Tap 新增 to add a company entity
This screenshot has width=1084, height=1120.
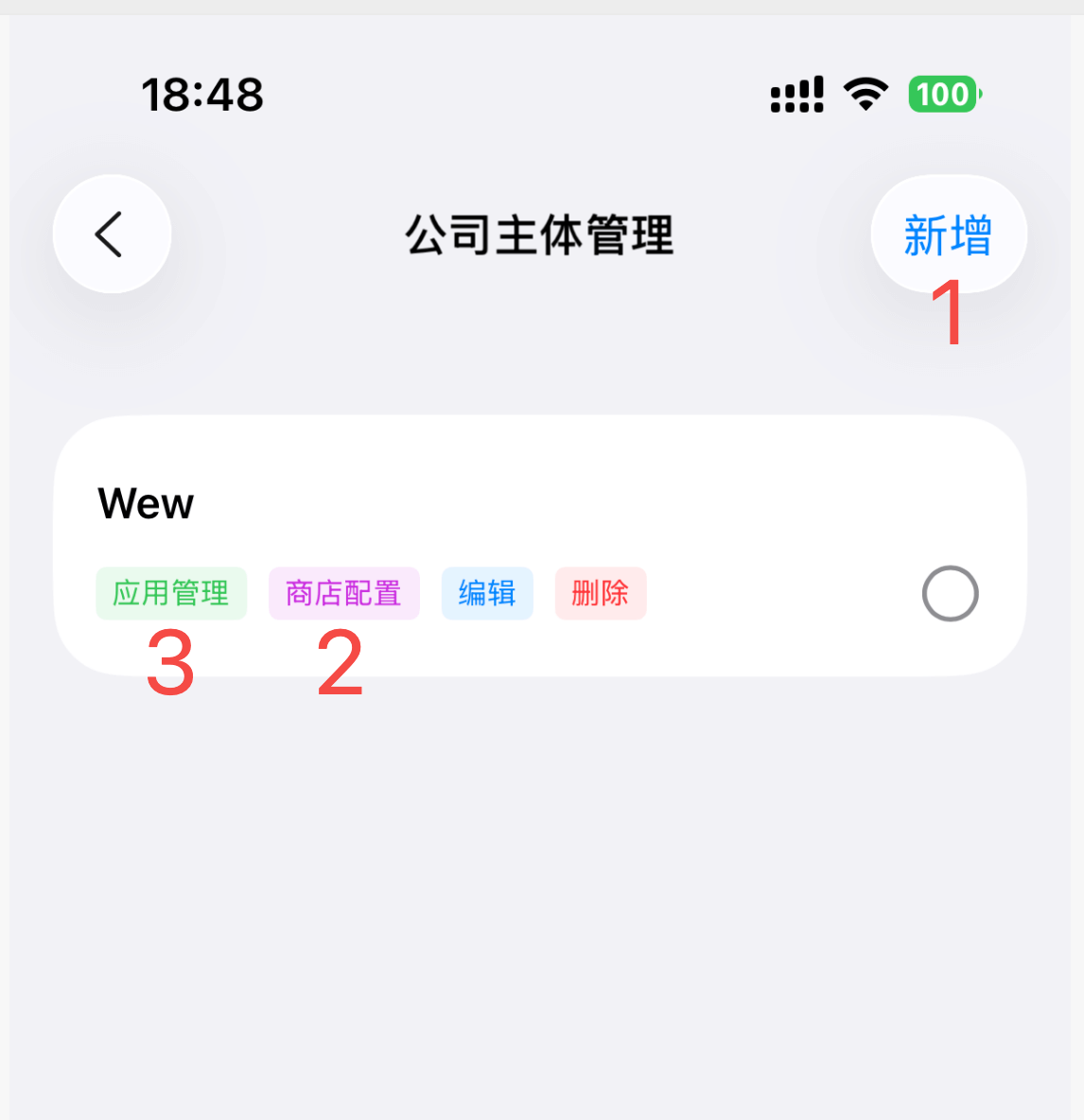click(x=948, y=235)
